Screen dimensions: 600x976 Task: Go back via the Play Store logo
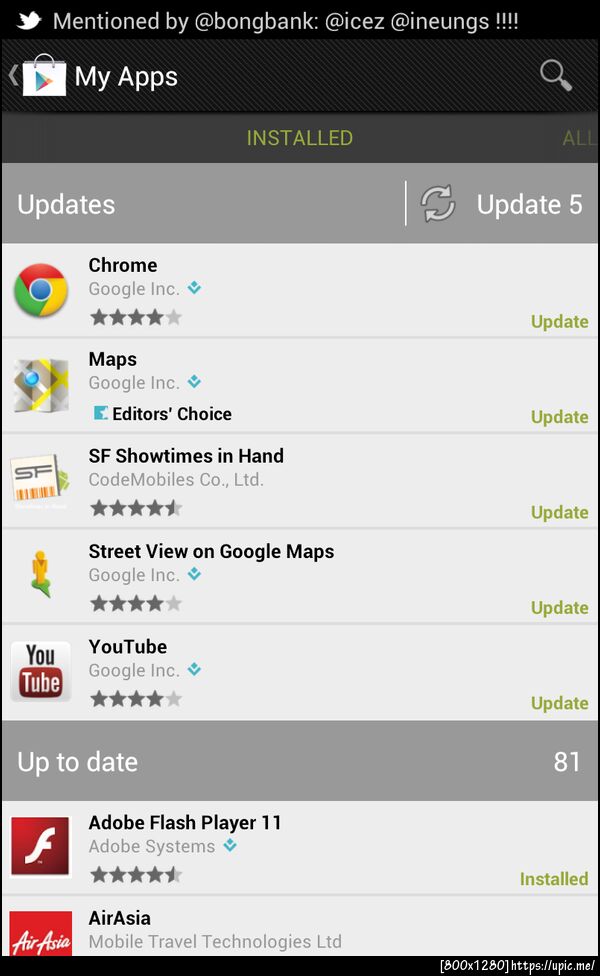tap(40, 76)
